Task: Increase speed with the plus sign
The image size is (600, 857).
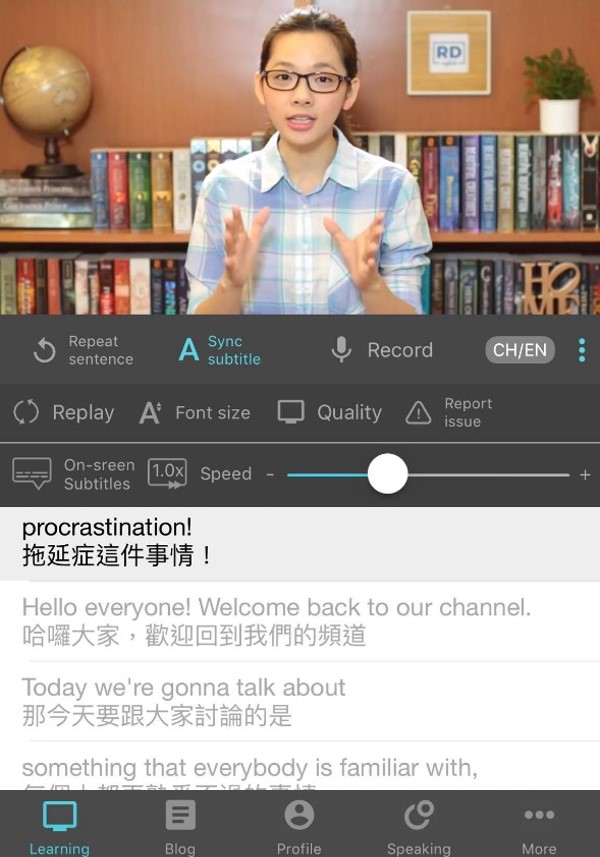Action: pyautogui.click(x=585, y=474)
